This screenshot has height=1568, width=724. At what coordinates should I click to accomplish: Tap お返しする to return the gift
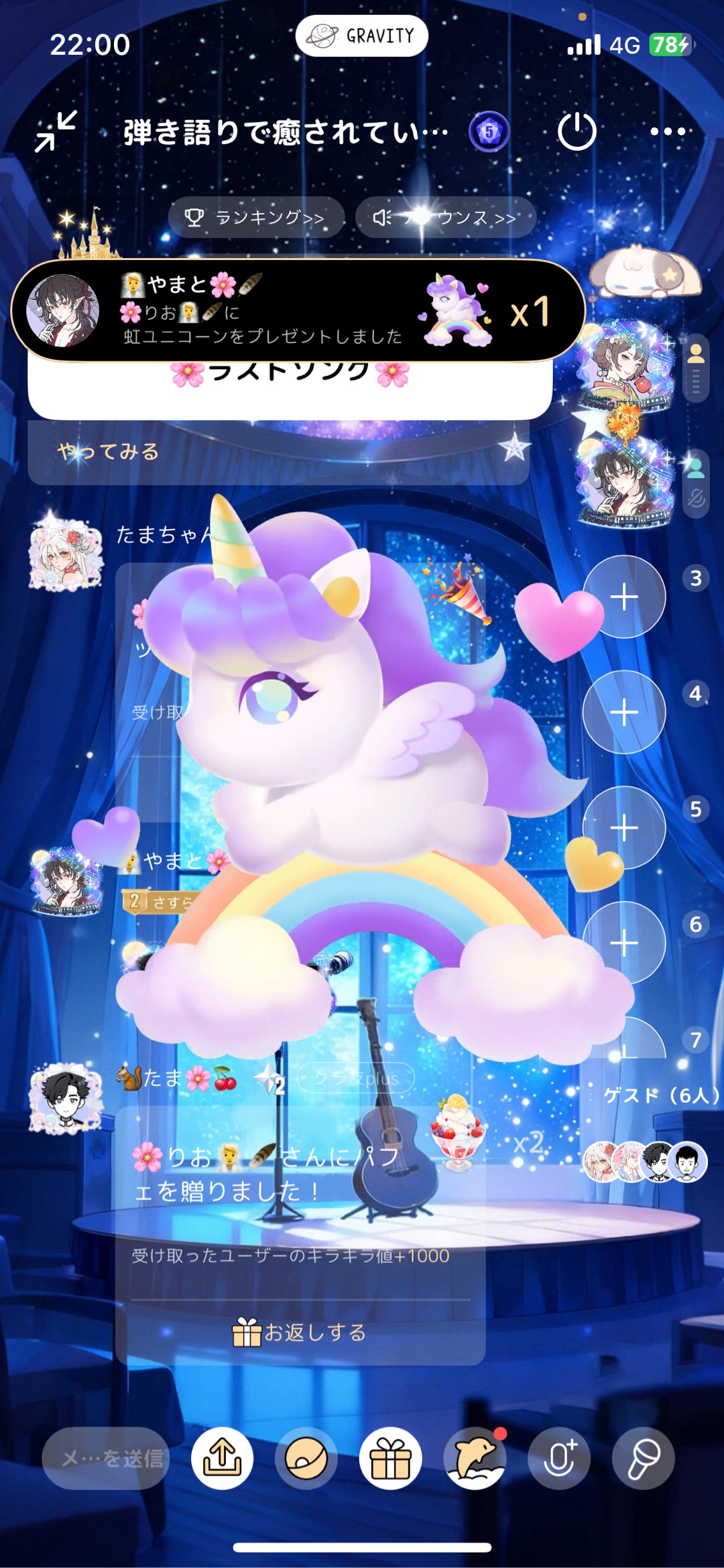(x=300, y=1332)
